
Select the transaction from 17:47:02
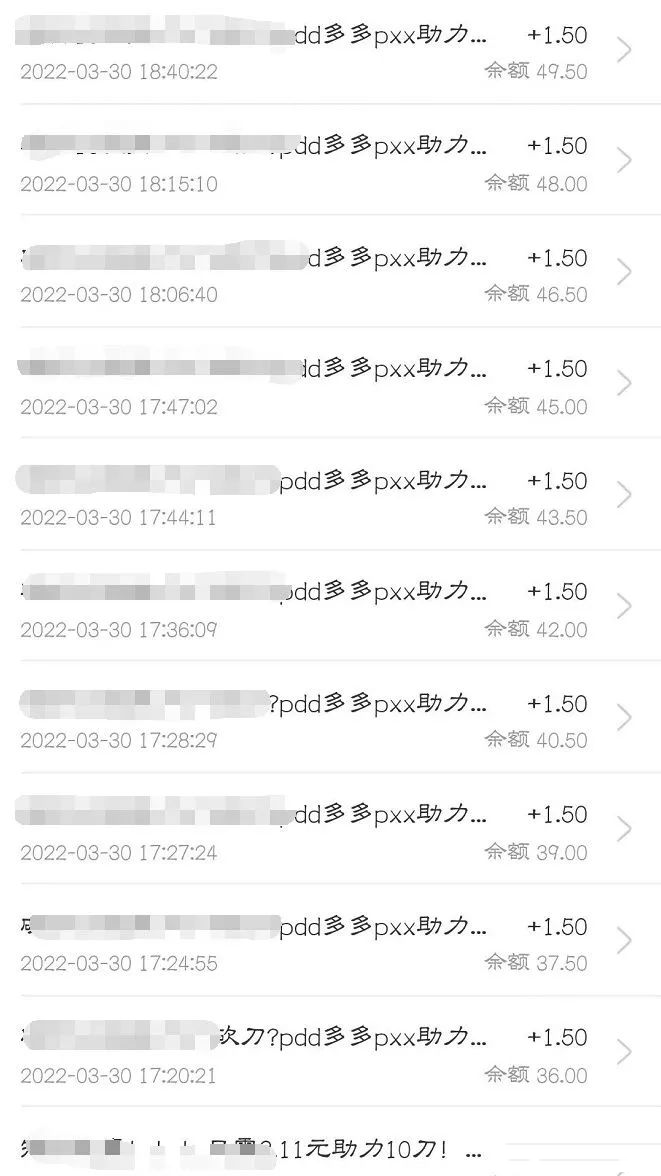point(330,386)
